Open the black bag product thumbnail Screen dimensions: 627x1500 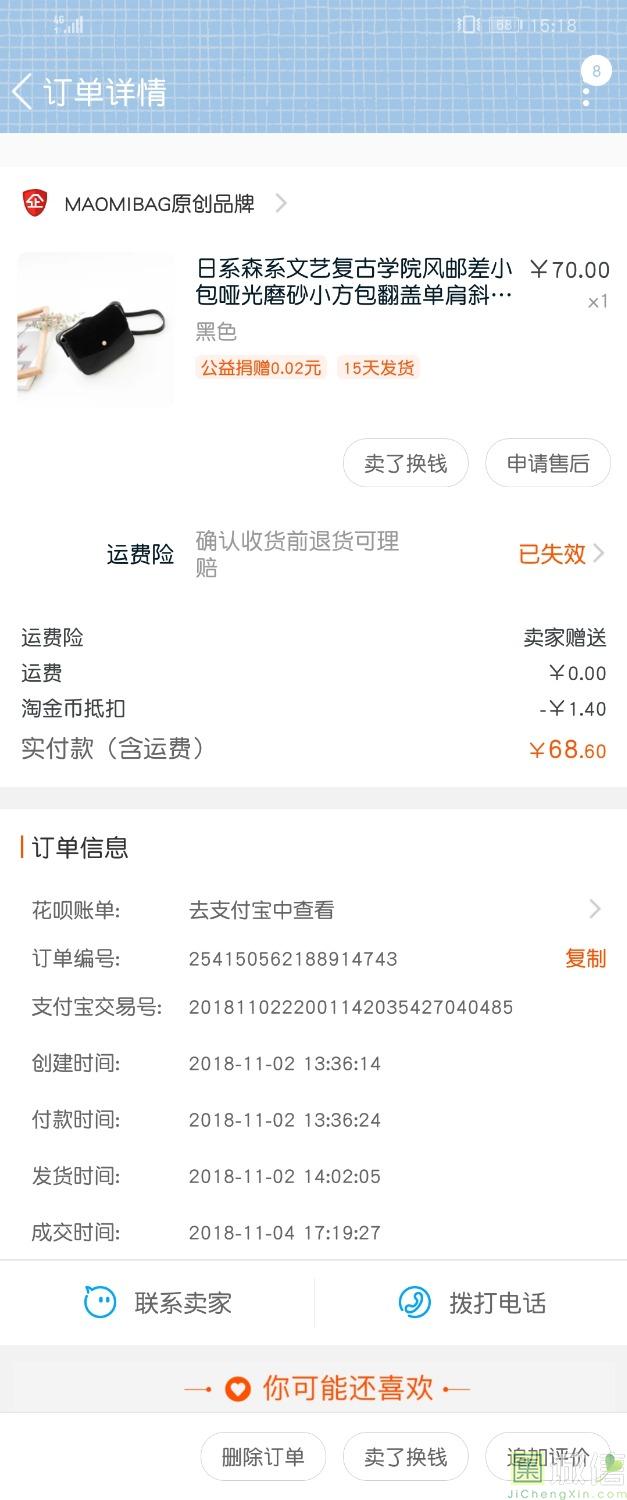click(x=95, y=330)
